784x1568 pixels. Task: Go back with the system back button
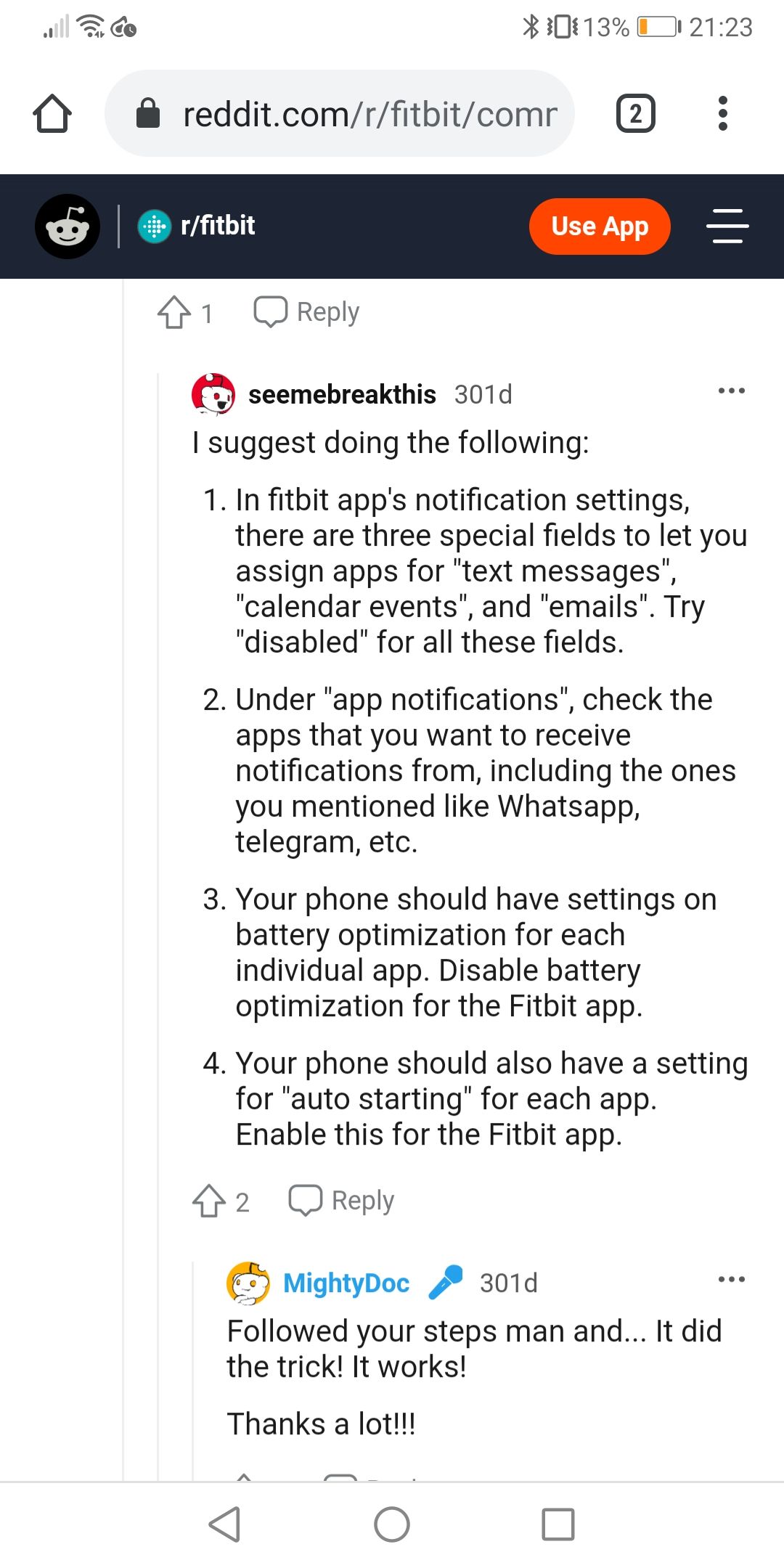[x=224, y=1524]
